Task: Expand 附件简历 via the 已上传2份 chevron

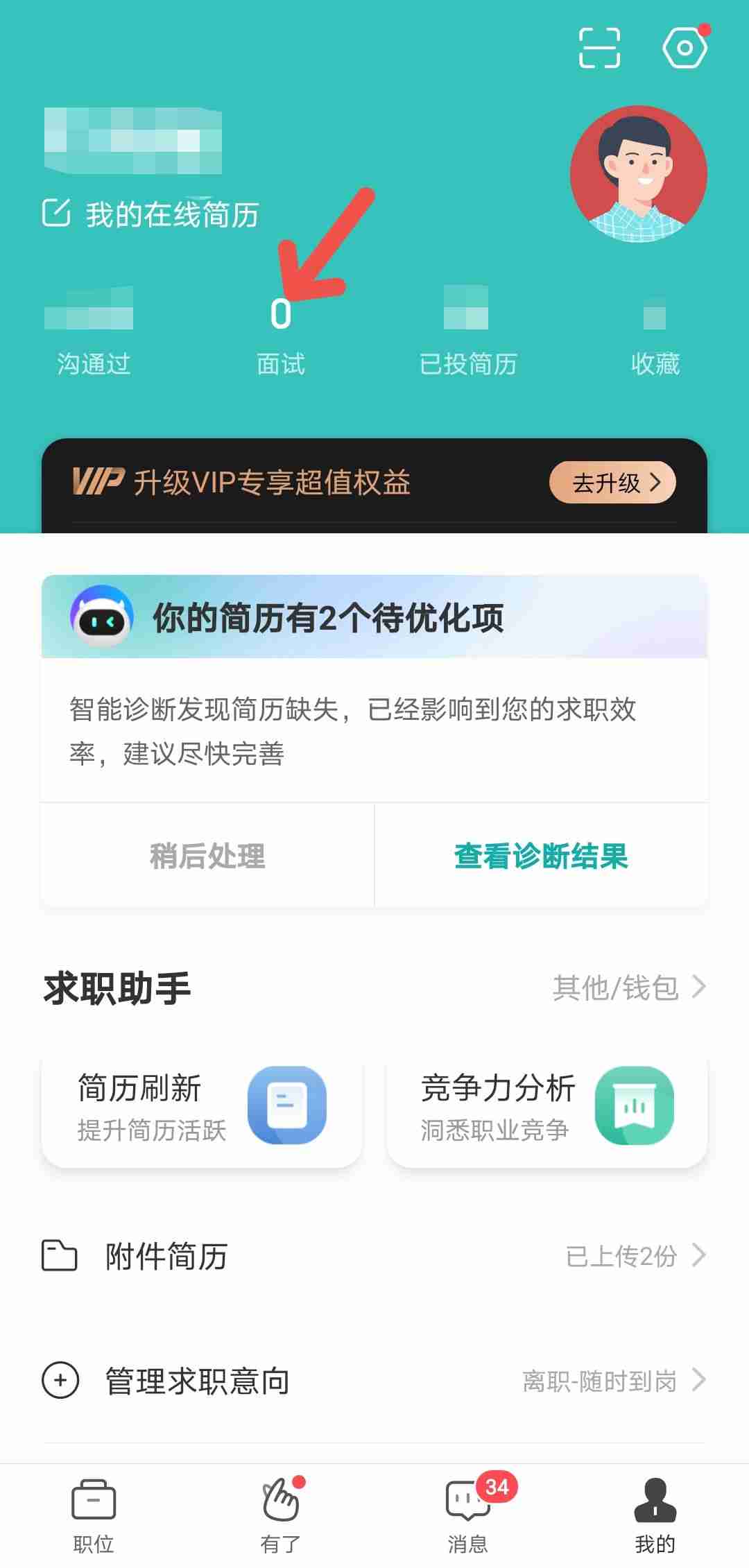Action: 700,1257
